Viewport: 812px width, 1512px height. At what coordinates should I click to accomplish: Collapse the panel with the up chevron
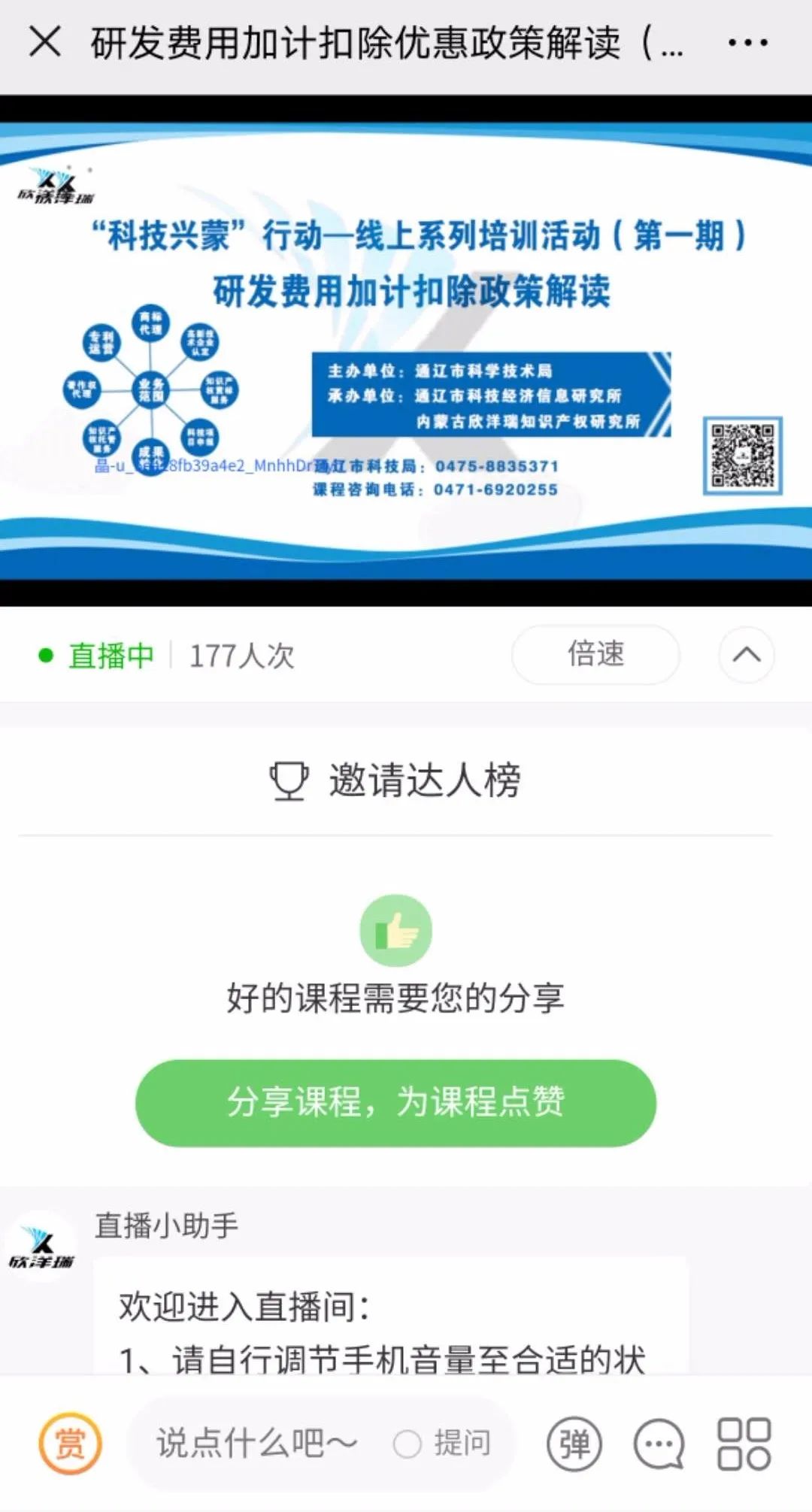[x=746, y=655]
